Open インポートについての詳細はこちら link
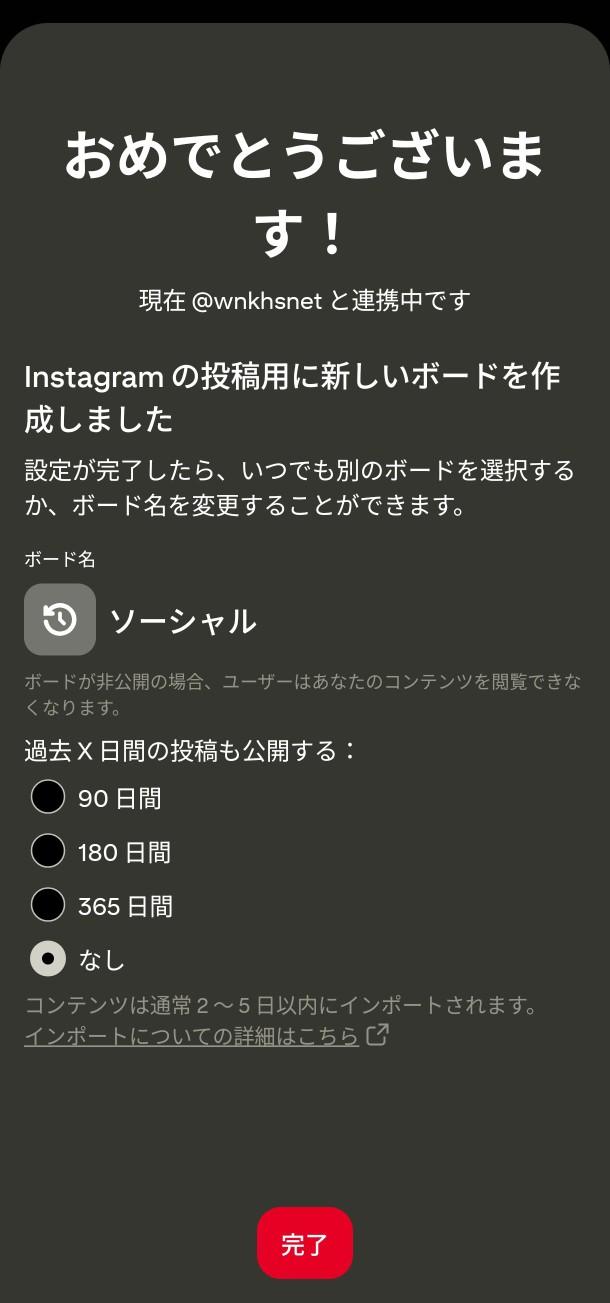 pyautogui.click(x=206, y=1036)
